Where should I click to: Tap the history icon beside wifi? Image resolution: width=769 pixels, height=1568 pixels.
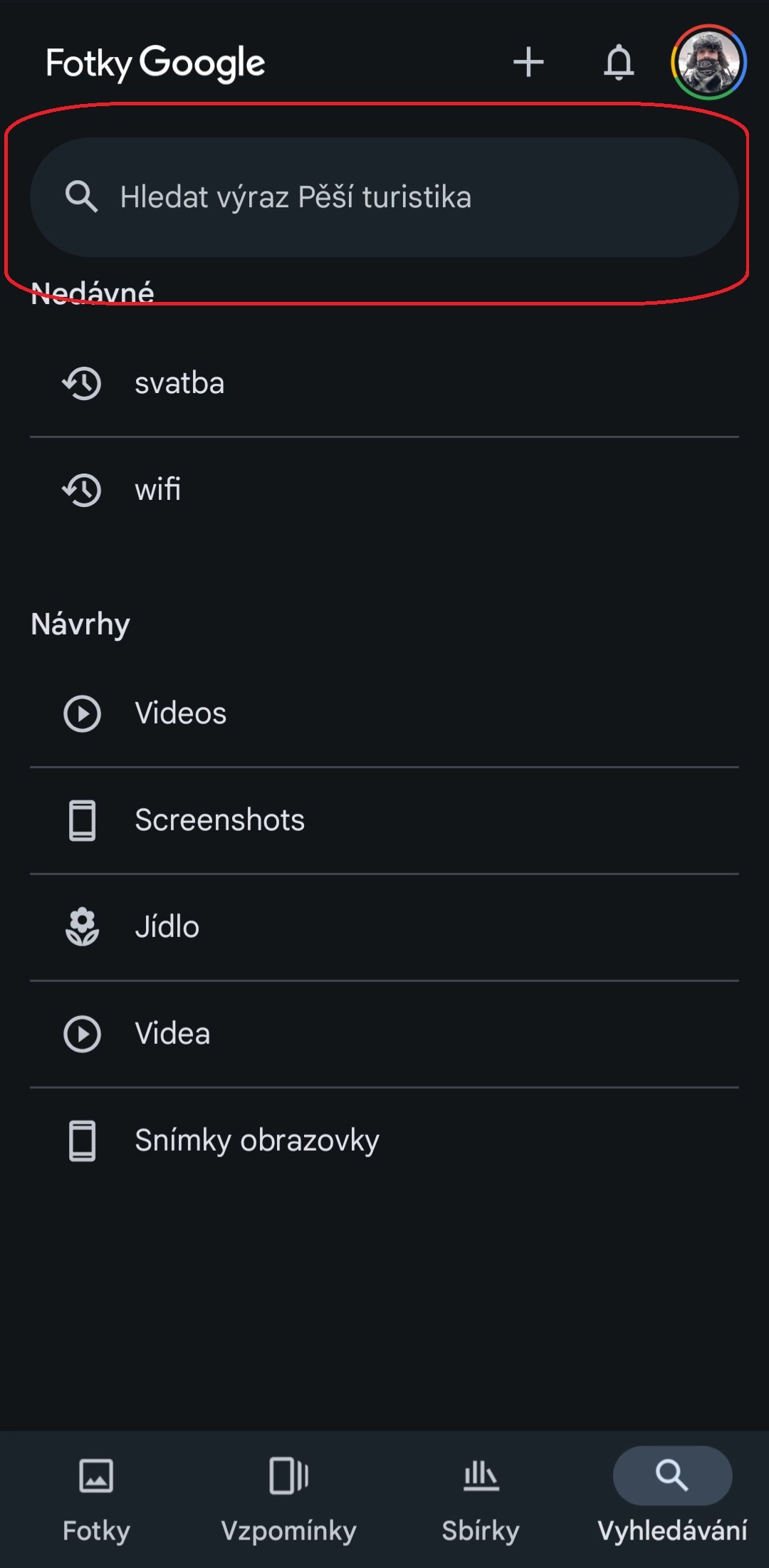click(81, 490)
